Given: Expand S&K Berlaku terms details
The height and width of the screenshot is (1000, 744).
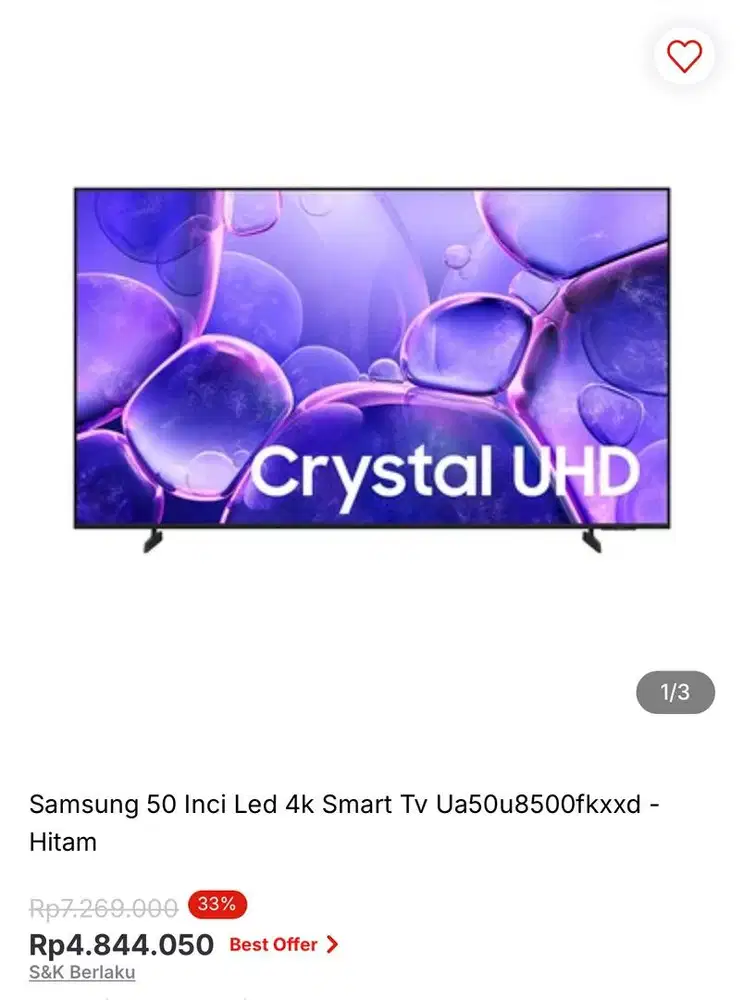Looking at the screenshot, I should coord(82,972).
